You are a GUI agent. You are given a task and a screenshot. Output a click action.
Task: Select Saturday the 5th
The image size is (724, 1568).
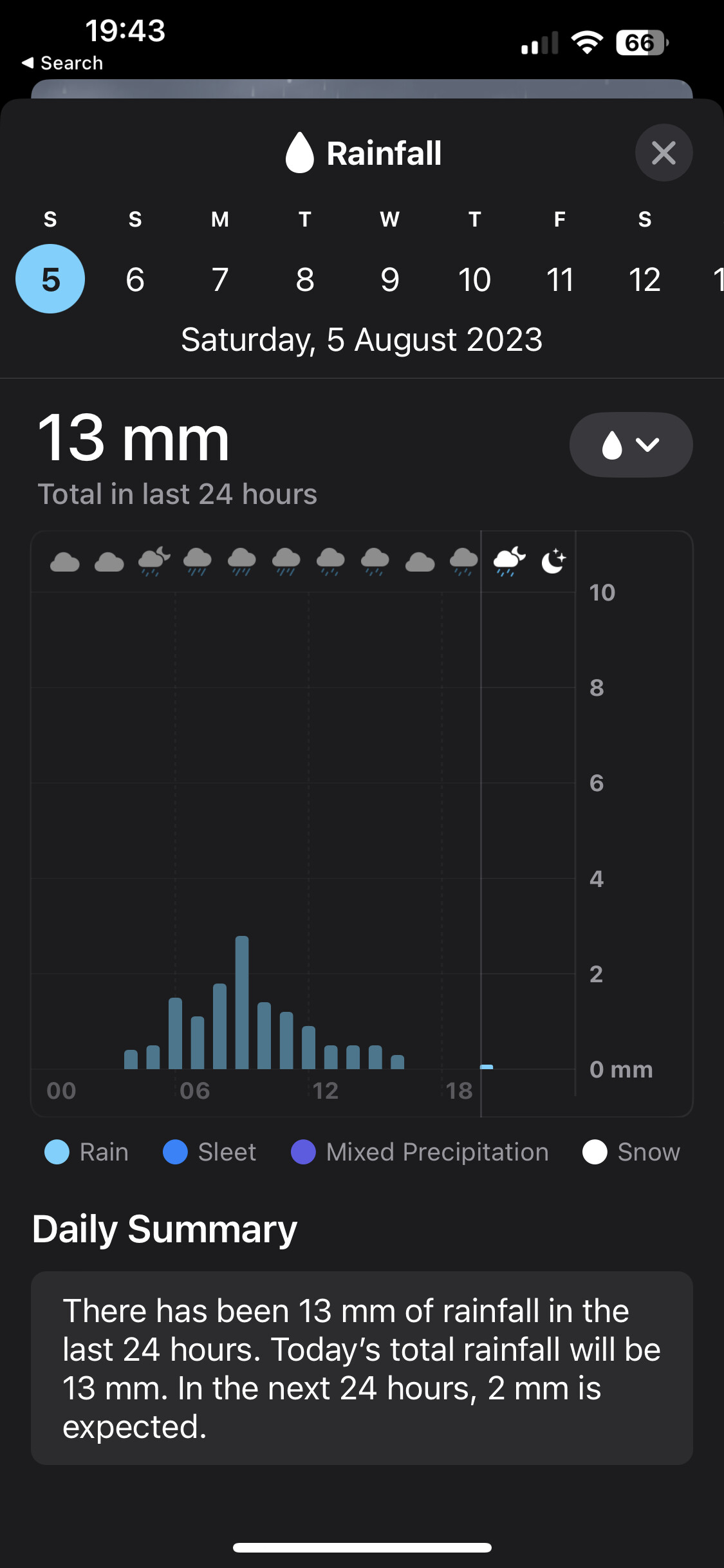pyautogui.click(x=50, y=279)
